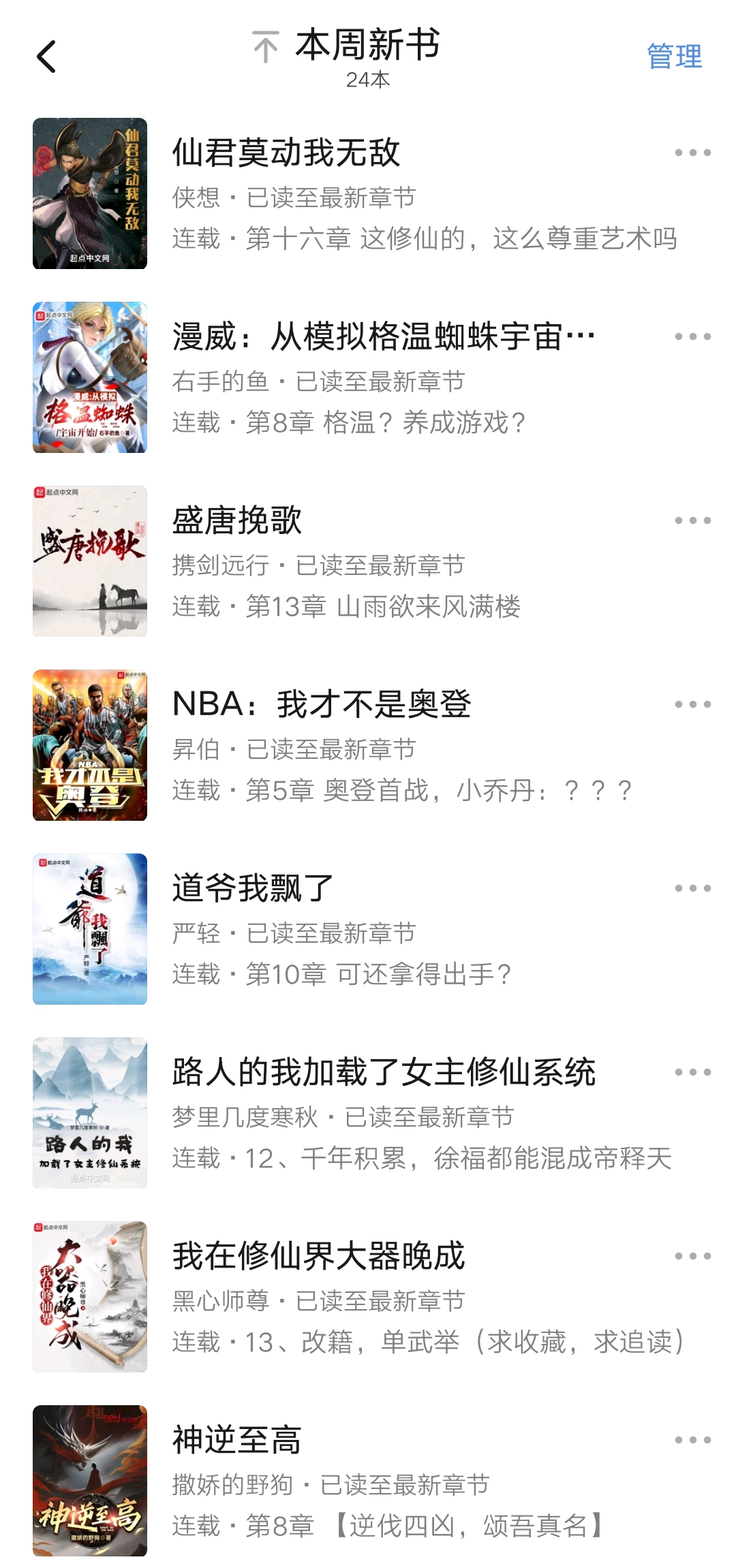The image size is (736, 1568).
Task: Tap the back arrow to exit the list
Action: point(46,56)
